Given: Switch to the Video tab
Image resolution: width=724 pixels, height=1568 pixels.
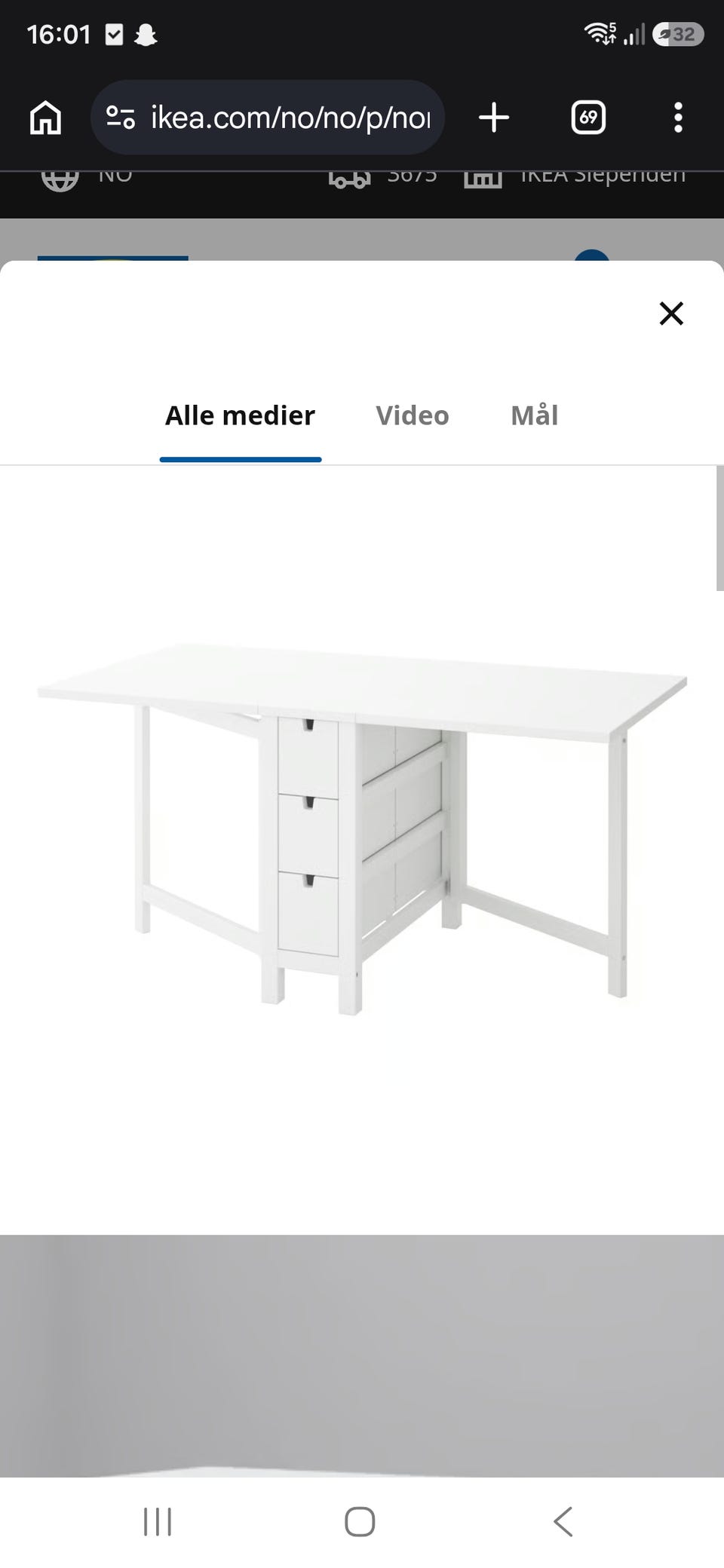Looking at the screenshot, I should 413,415.
